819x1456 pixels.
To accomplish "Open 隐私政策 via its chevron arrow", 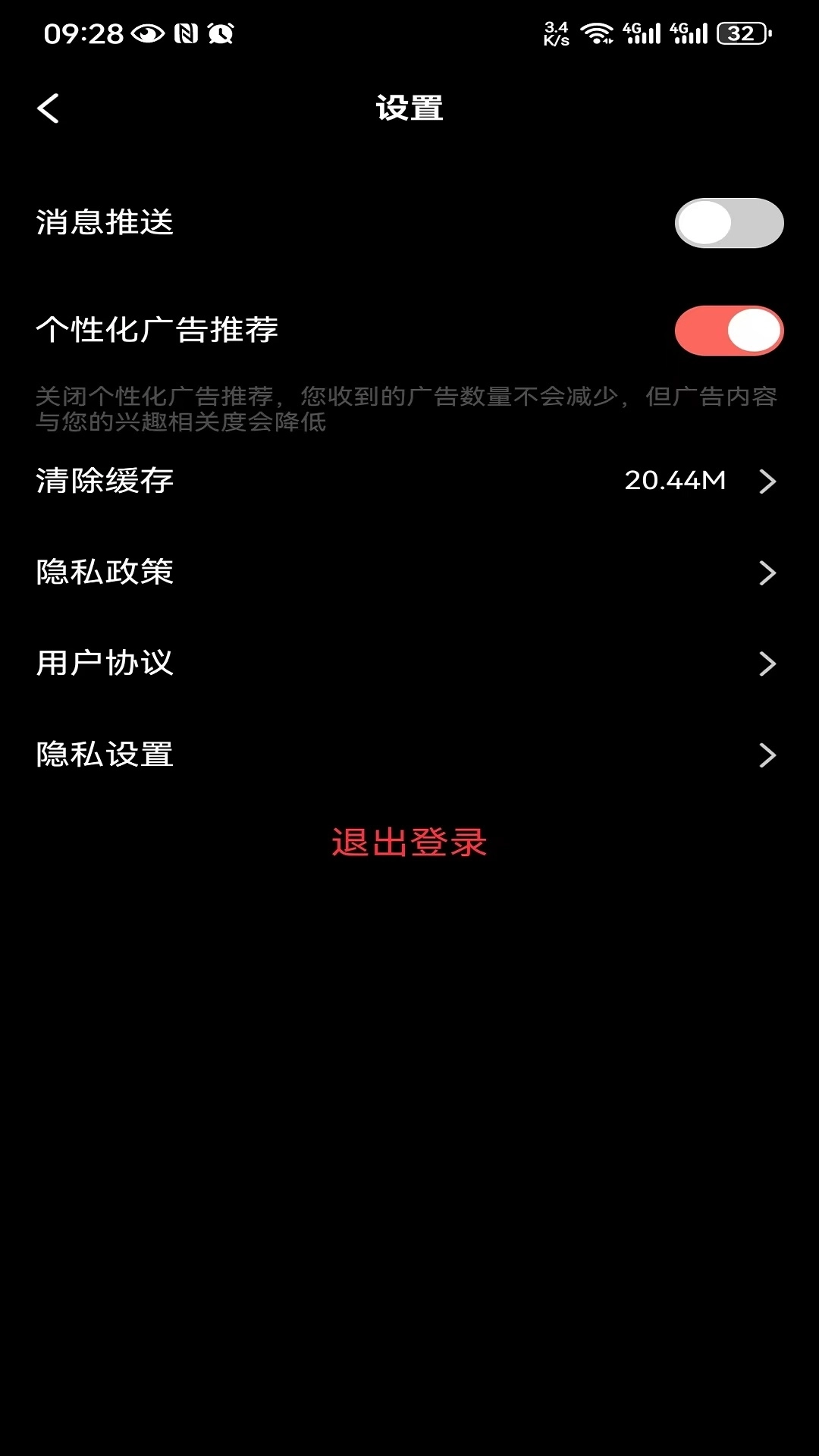I will 768,573.
